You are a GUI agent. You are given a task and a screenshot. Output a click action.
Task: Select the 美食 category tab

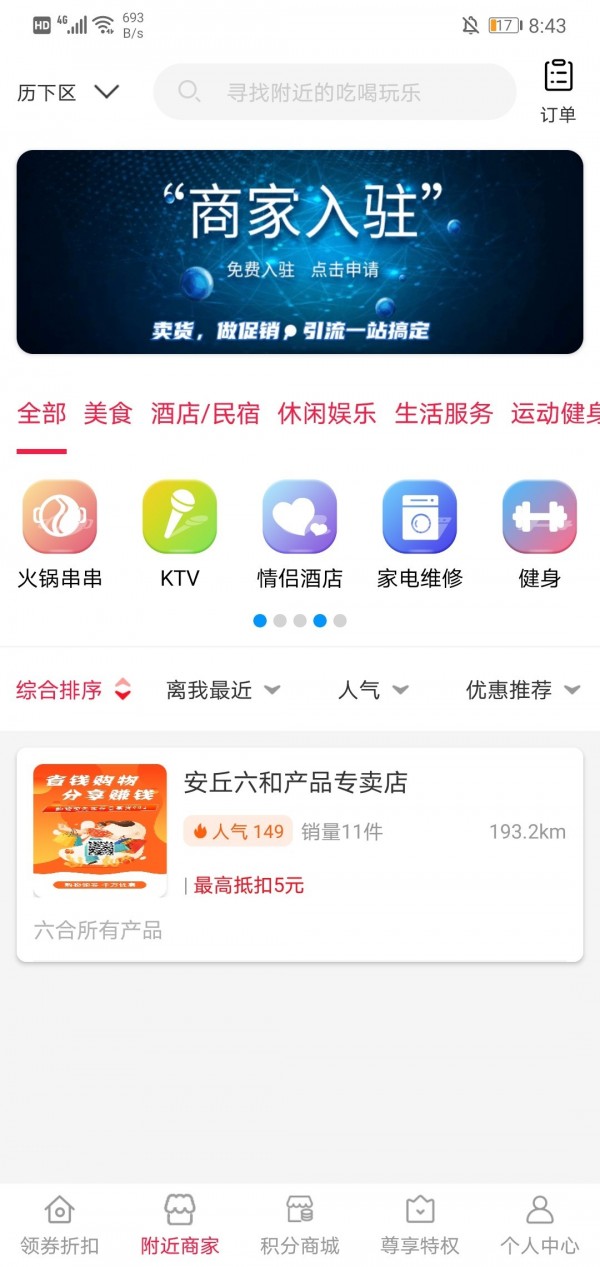[x=108, y=413]
